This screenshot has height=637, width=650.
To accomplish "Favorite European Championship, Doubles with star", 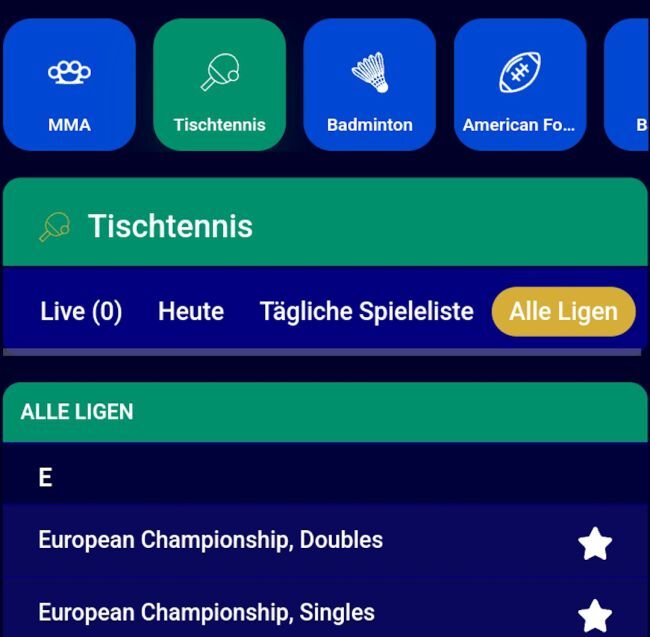I will coord(595,543).
